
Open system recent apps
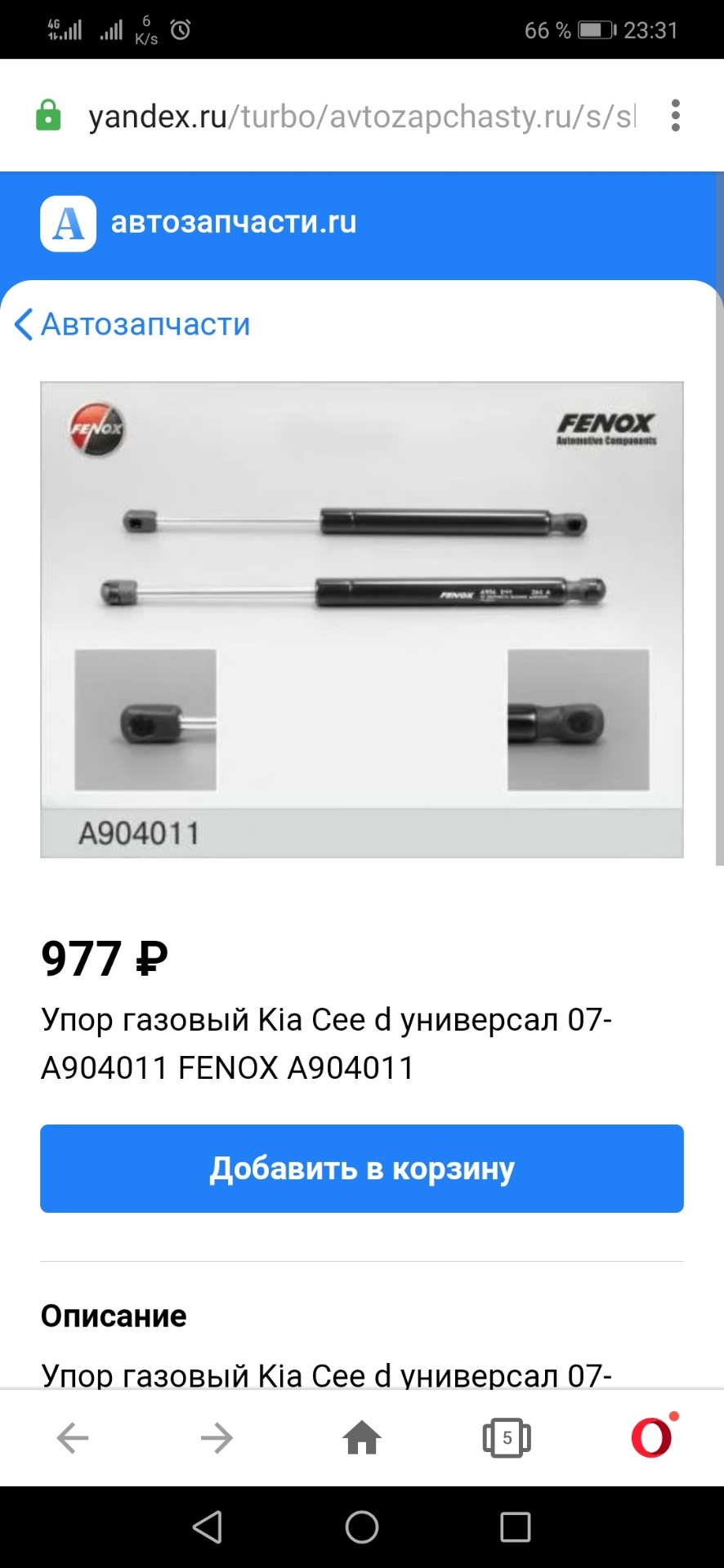click(516, 1526)
